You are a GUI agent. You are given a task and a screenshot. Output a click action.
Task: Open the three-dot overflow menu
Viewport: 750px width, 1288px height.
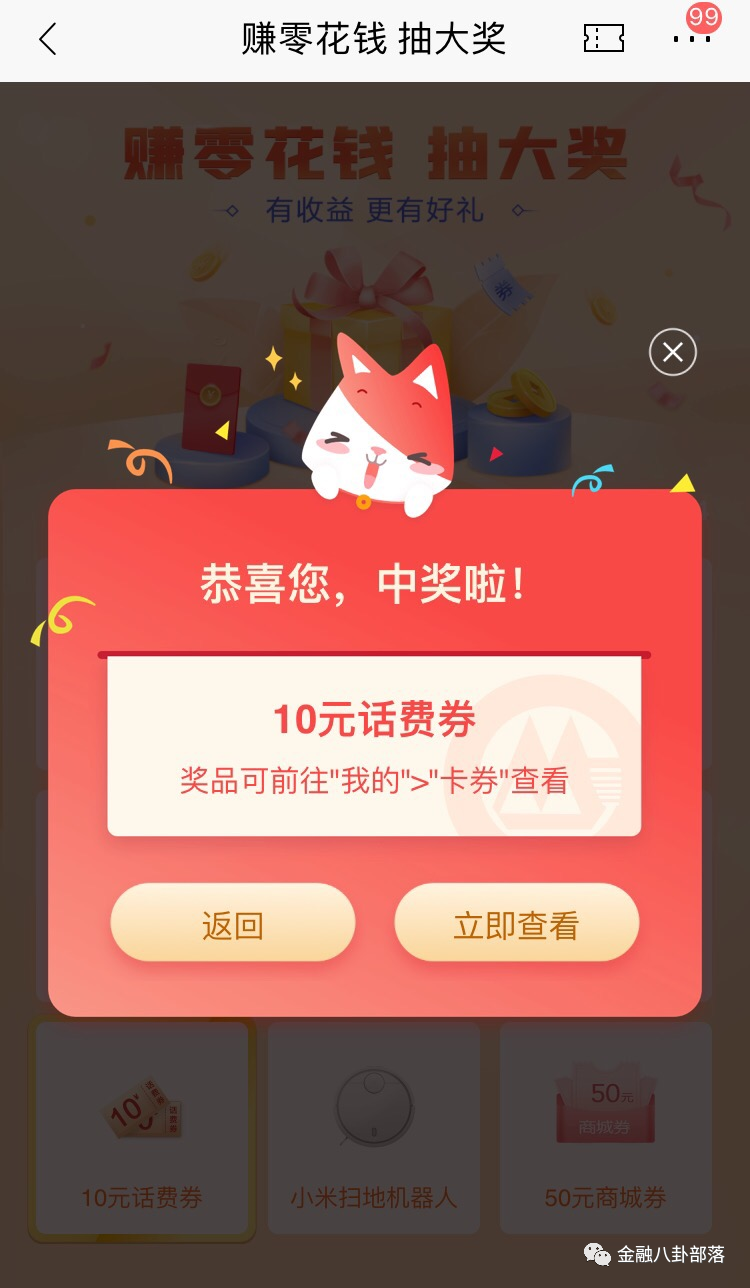[691, 40]
